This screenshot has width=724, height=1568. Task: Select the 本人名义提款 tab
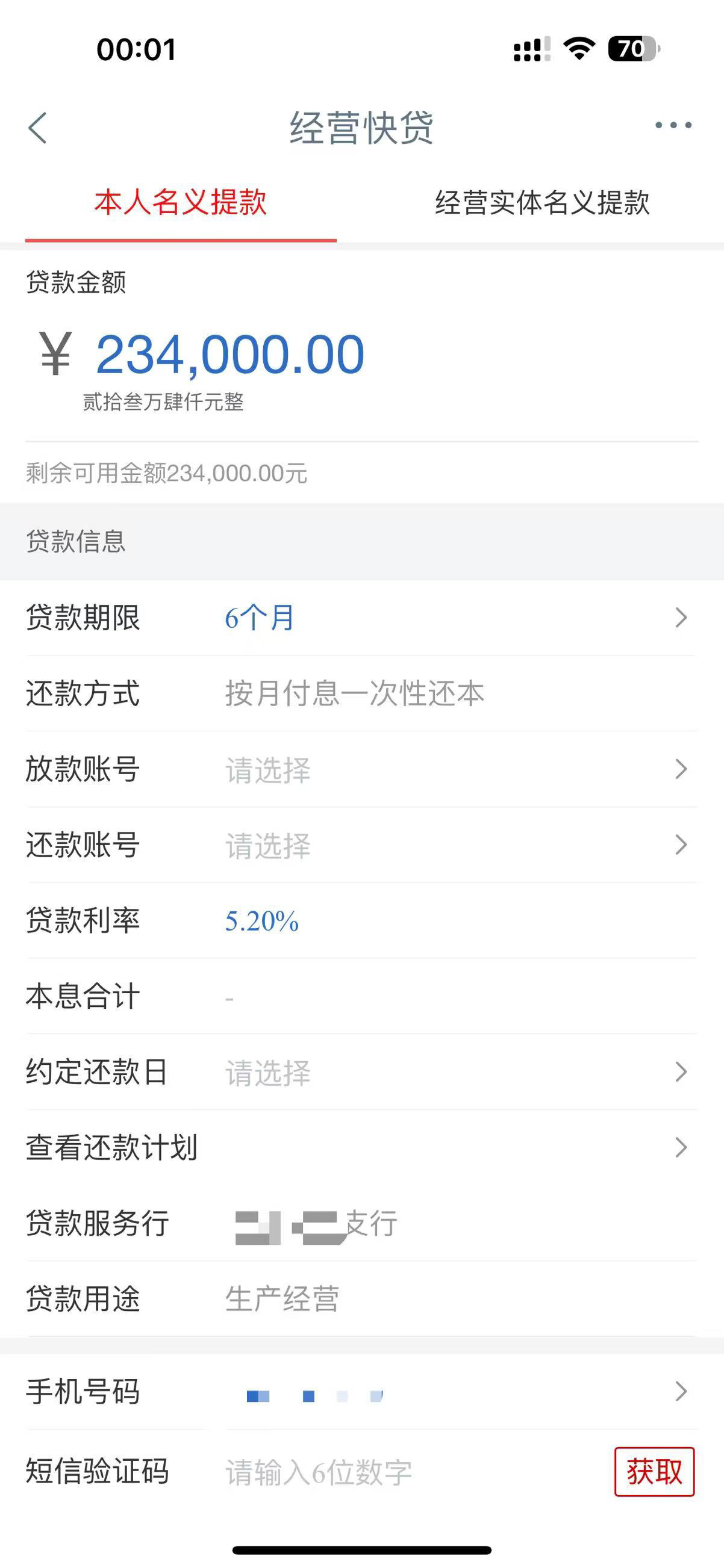click(180, 205)
